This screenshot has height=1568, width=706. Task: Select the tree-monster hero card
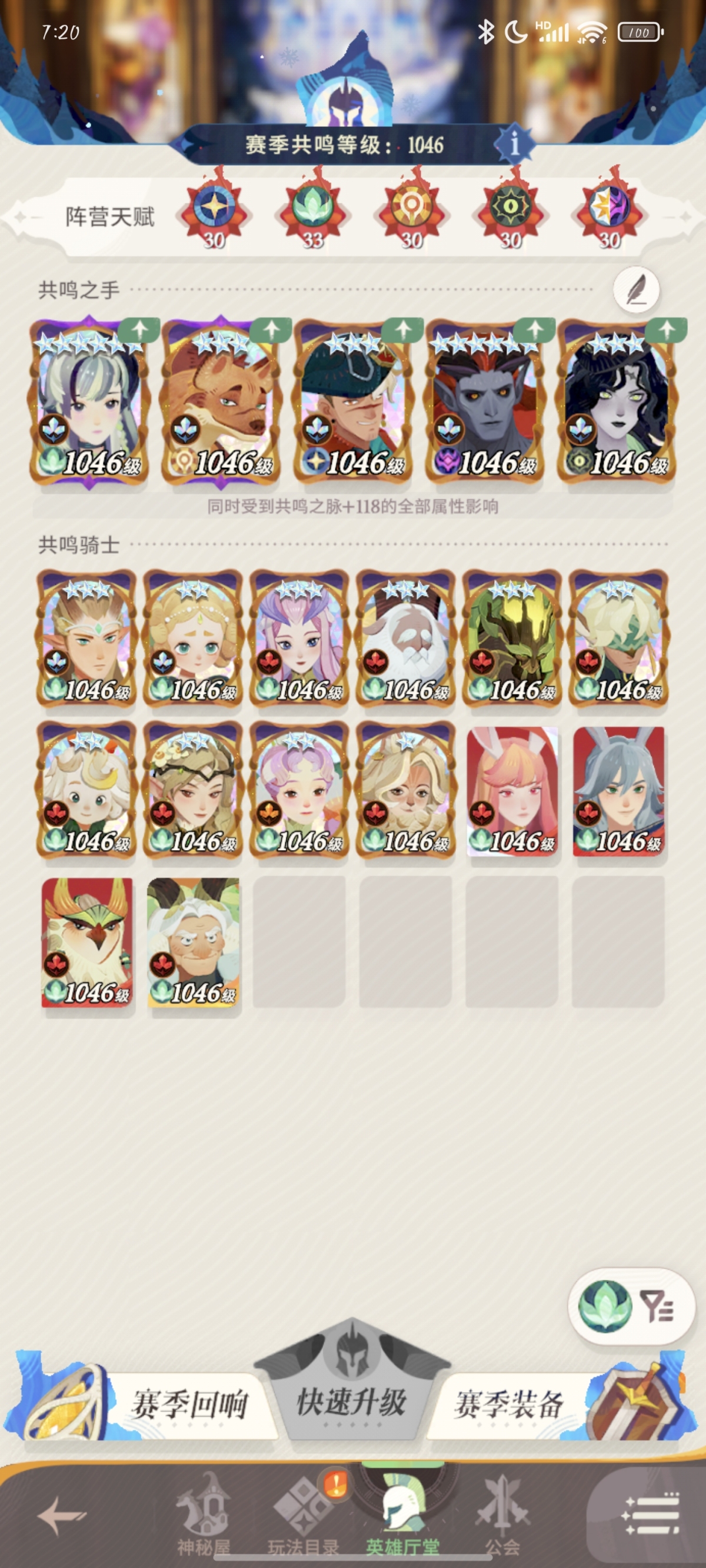pyautogui.click(x=512, y=639)
